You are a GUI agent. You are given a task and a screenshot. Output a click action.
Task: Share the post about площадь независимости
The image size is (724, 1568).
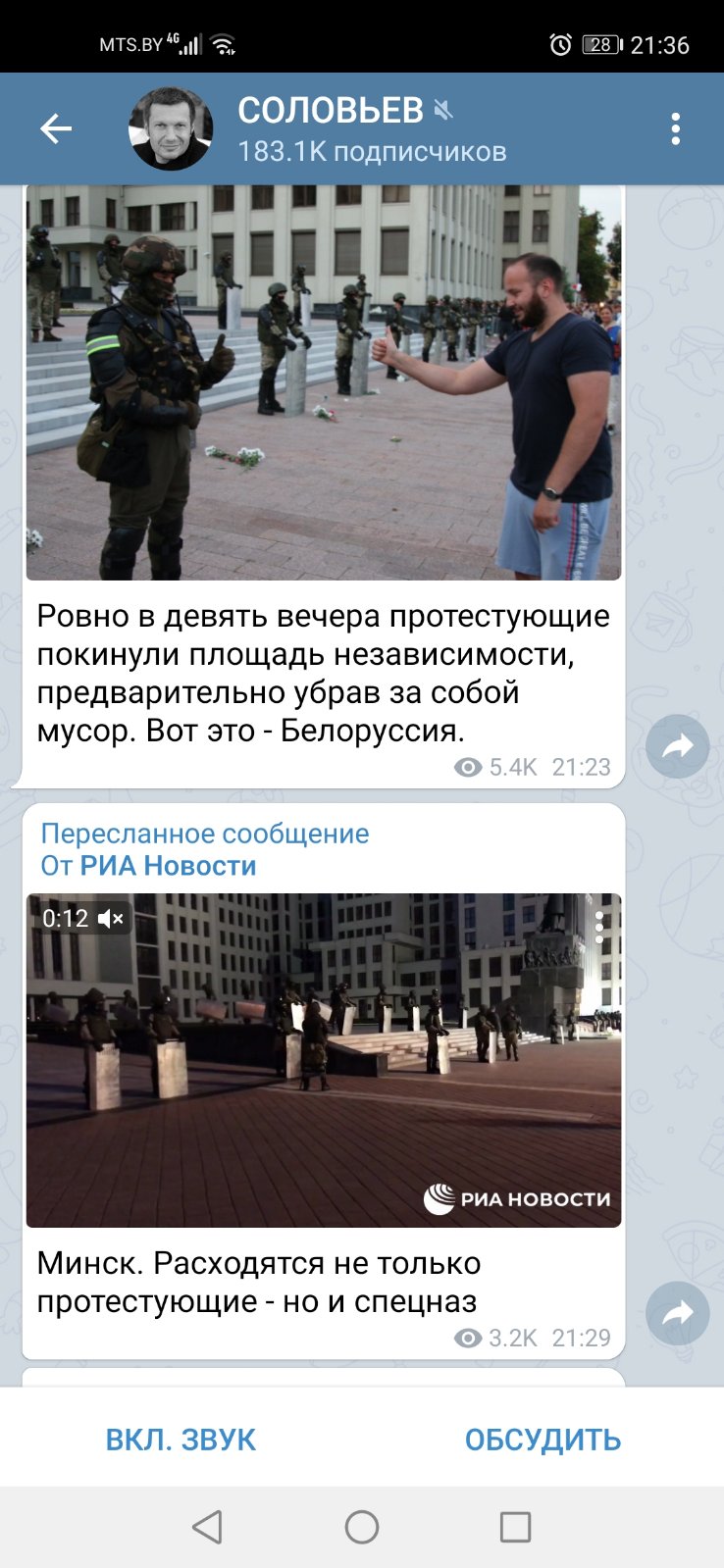point(677,747)
